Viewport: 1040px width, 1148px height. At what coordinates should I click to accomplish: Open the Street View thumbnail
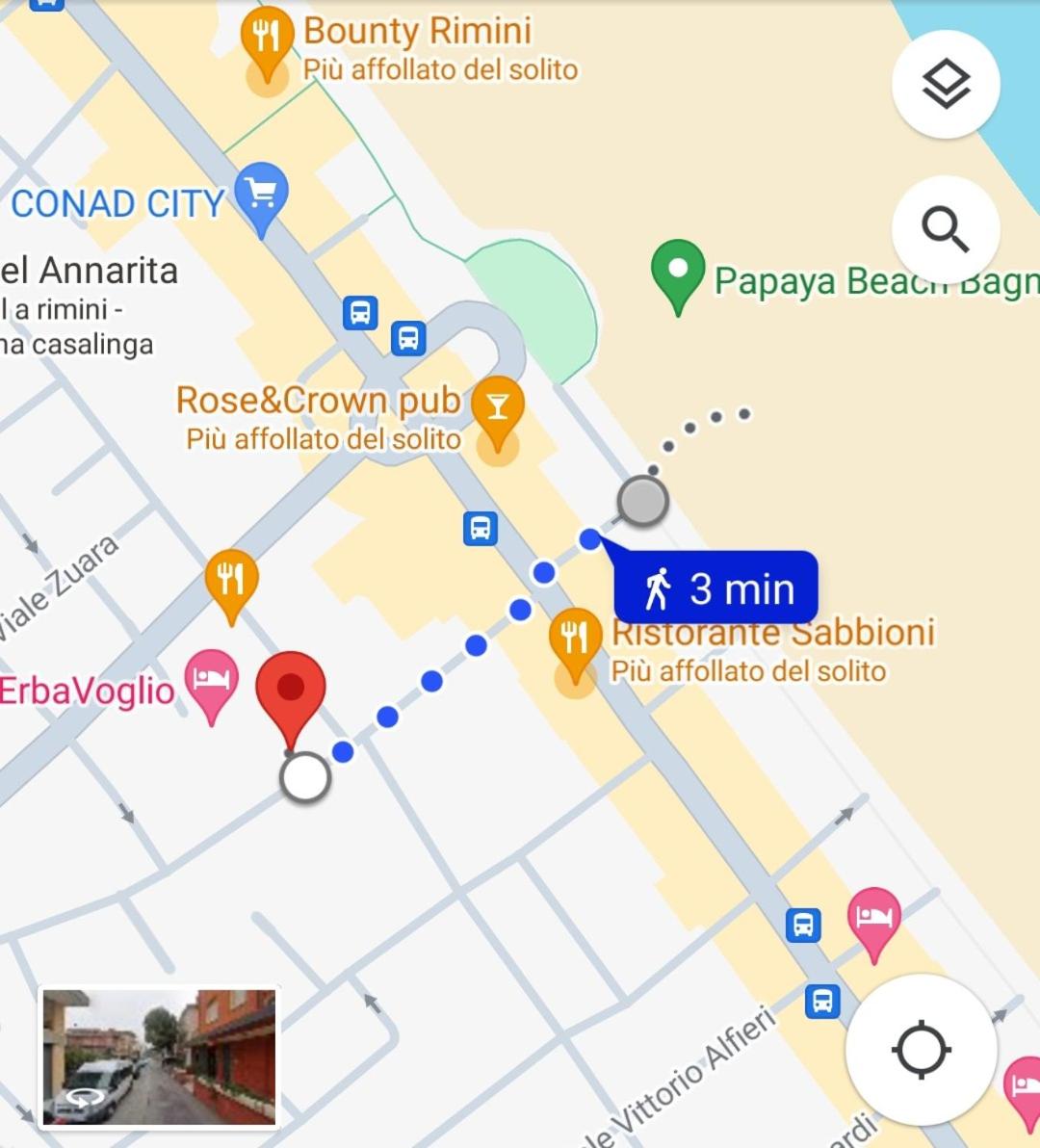coord(159,1057)
